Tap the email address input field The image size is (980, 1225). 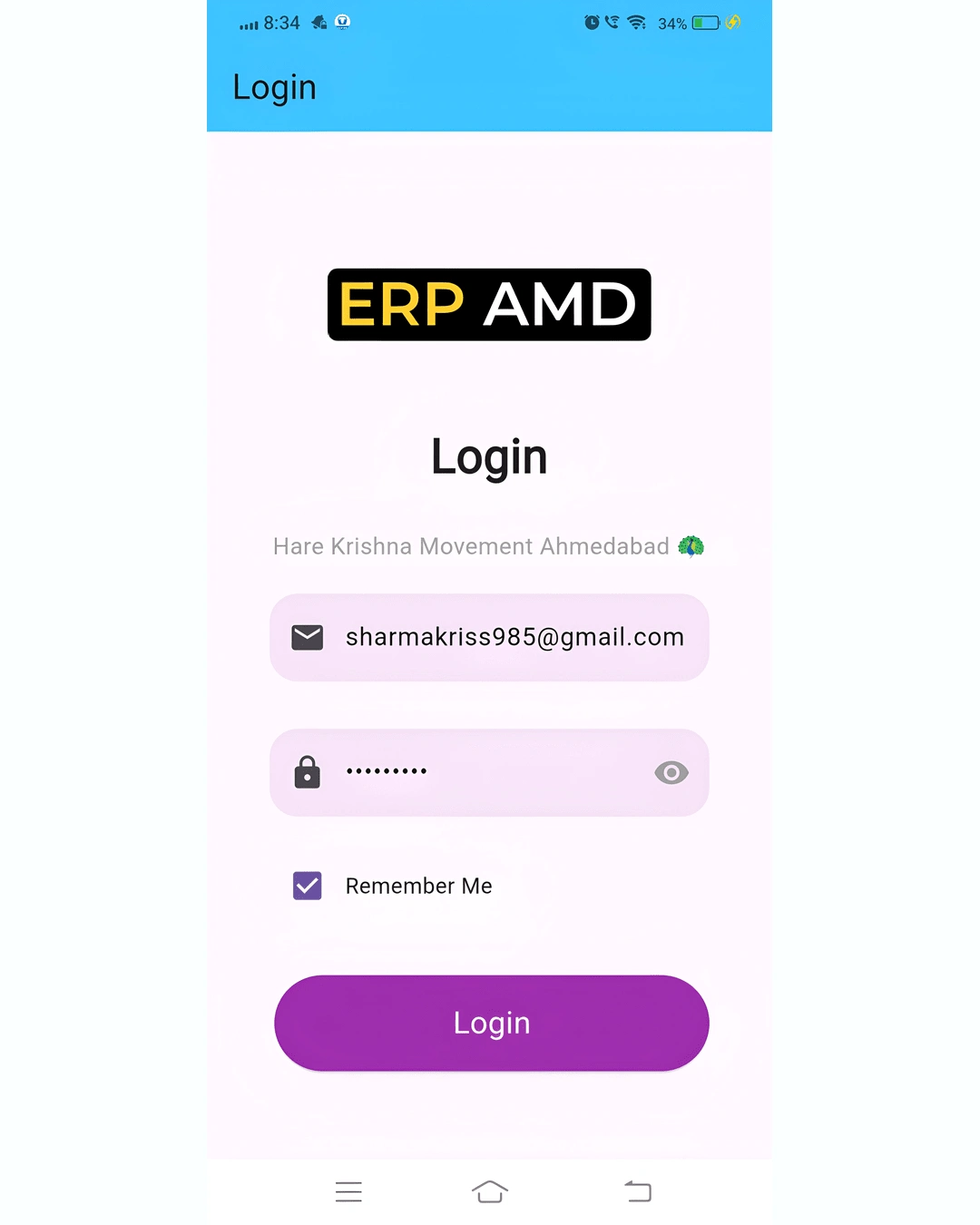(514, 637)
